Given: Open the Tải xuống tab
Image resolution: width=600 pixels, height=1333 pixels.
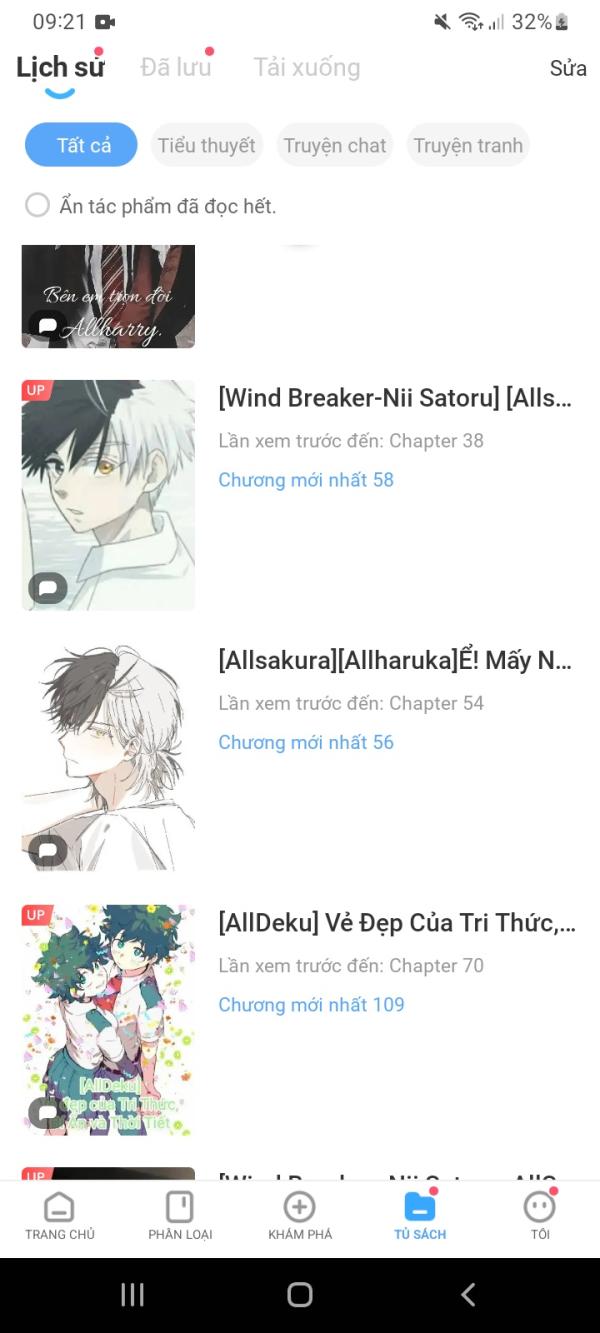Looking at the screenshot, I should coord(306,68).
